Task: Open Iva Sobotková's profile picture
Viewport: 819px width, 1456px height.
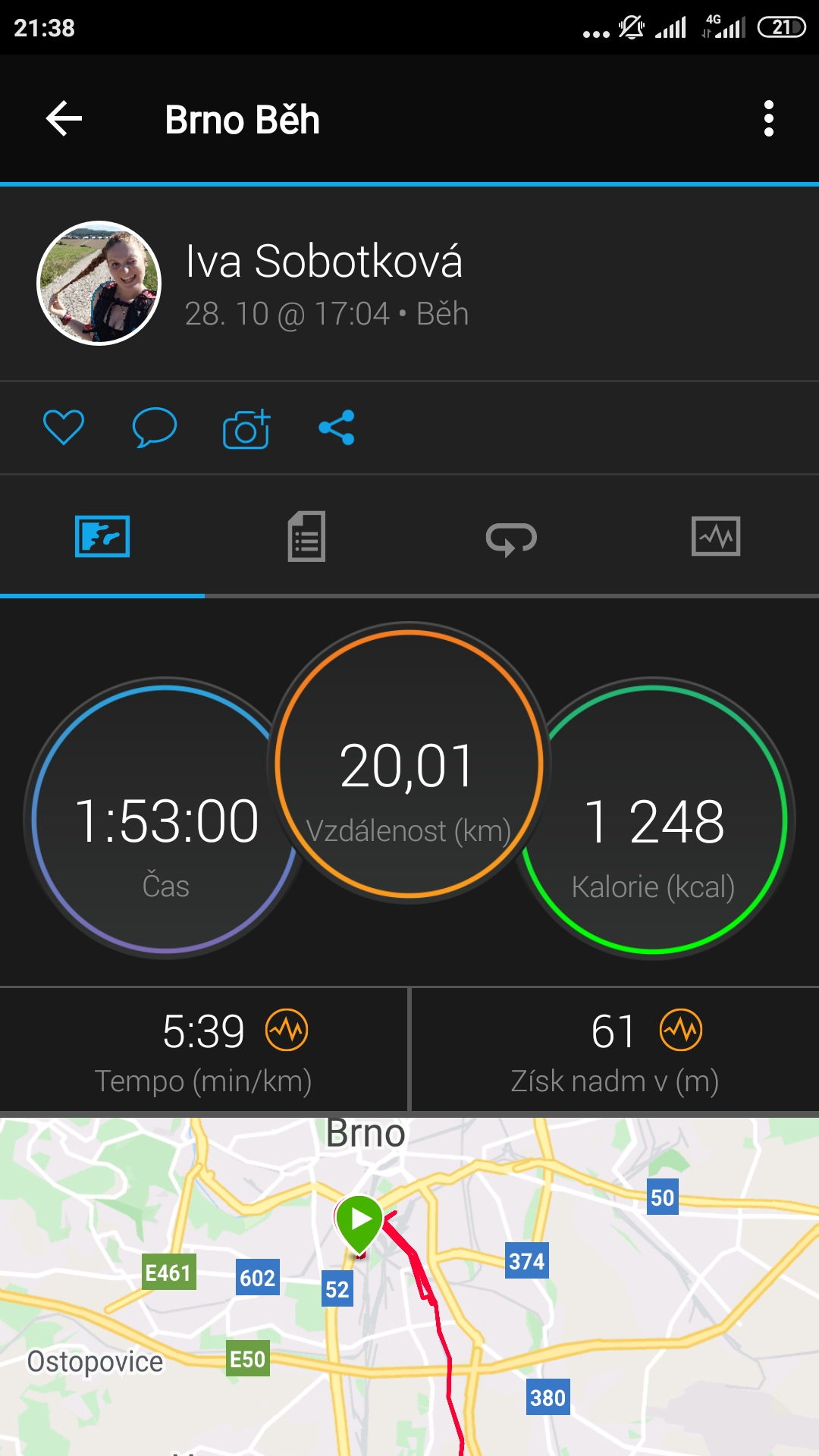Action: (x=99, y=284)
